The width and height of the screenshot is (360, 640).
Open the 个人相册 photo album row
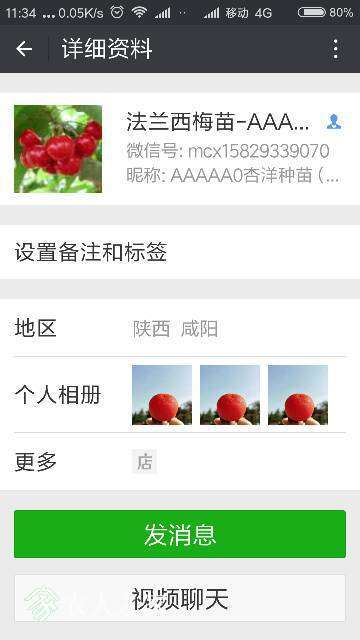click(x=180, y=395)
